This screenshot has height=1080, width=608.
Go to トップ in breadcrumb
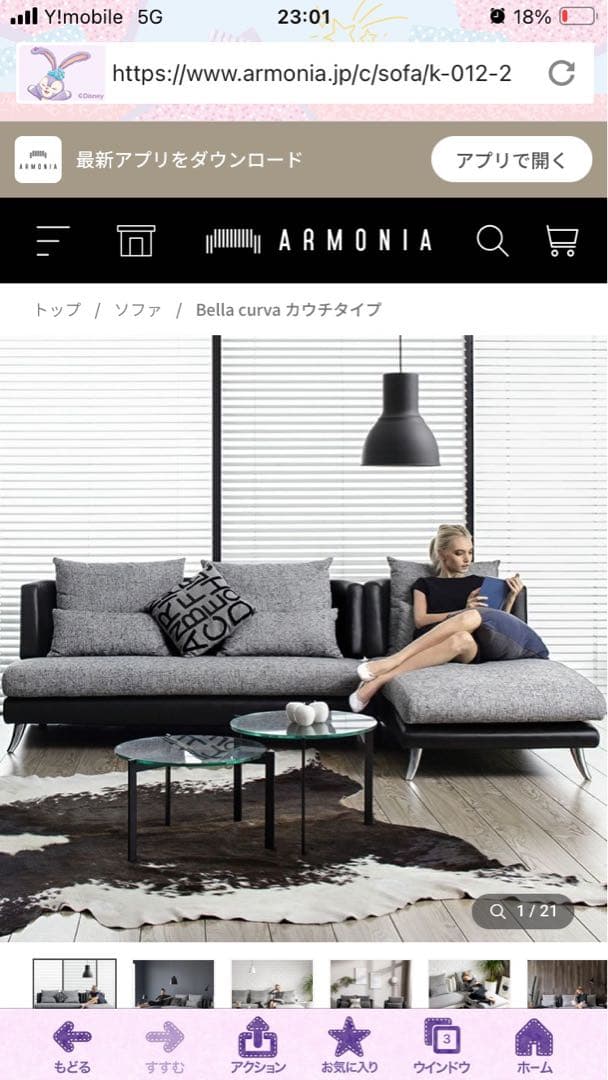click(x=58, y=310)
